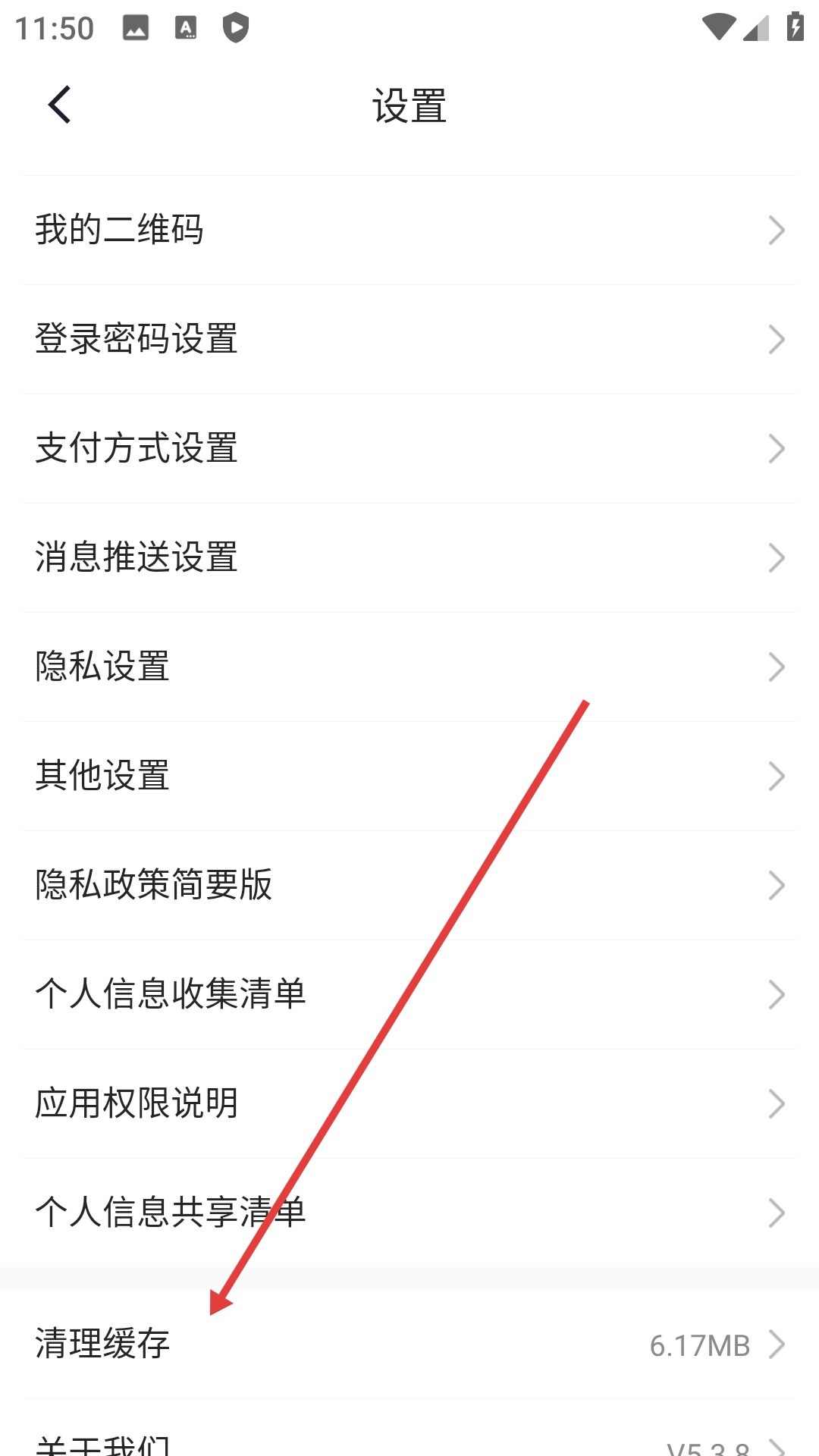Open 关于我们 (About us)

(409, 1441)
